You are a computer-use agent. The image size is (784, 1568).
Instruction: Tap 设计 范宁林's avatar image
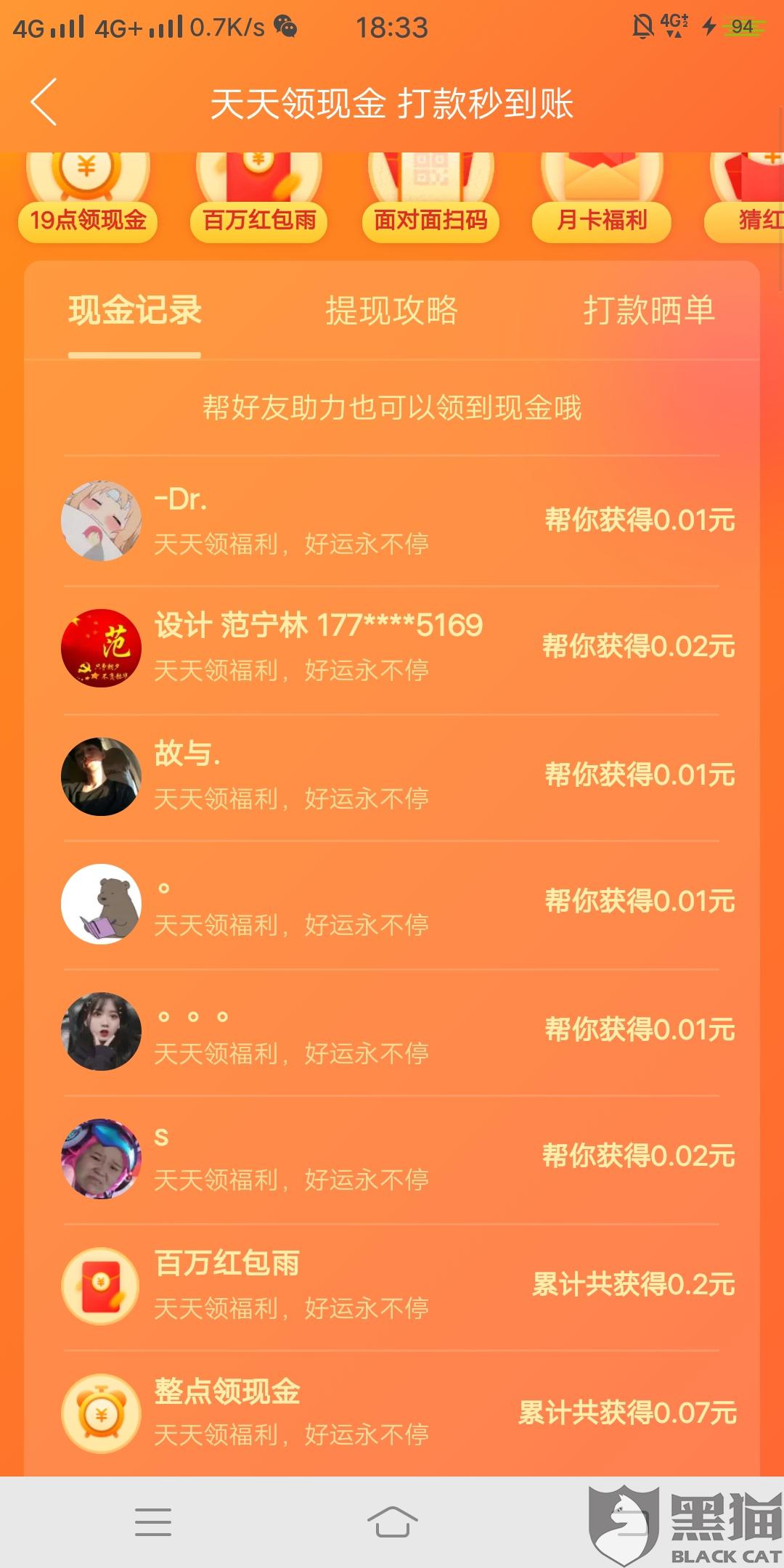coord(100,648)
